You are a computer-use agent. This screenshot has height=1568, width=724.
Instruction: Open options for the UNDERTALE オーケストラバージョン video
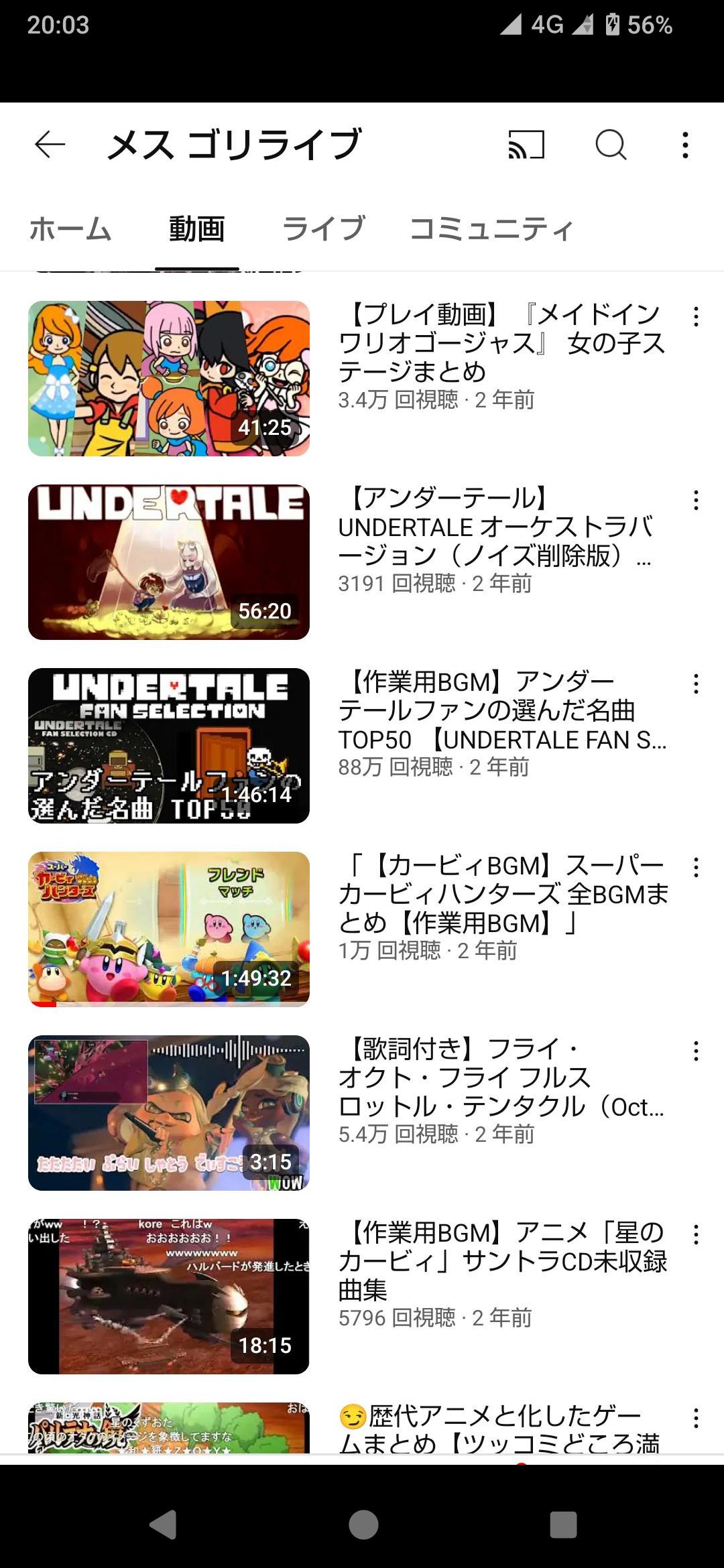point(697,500)
